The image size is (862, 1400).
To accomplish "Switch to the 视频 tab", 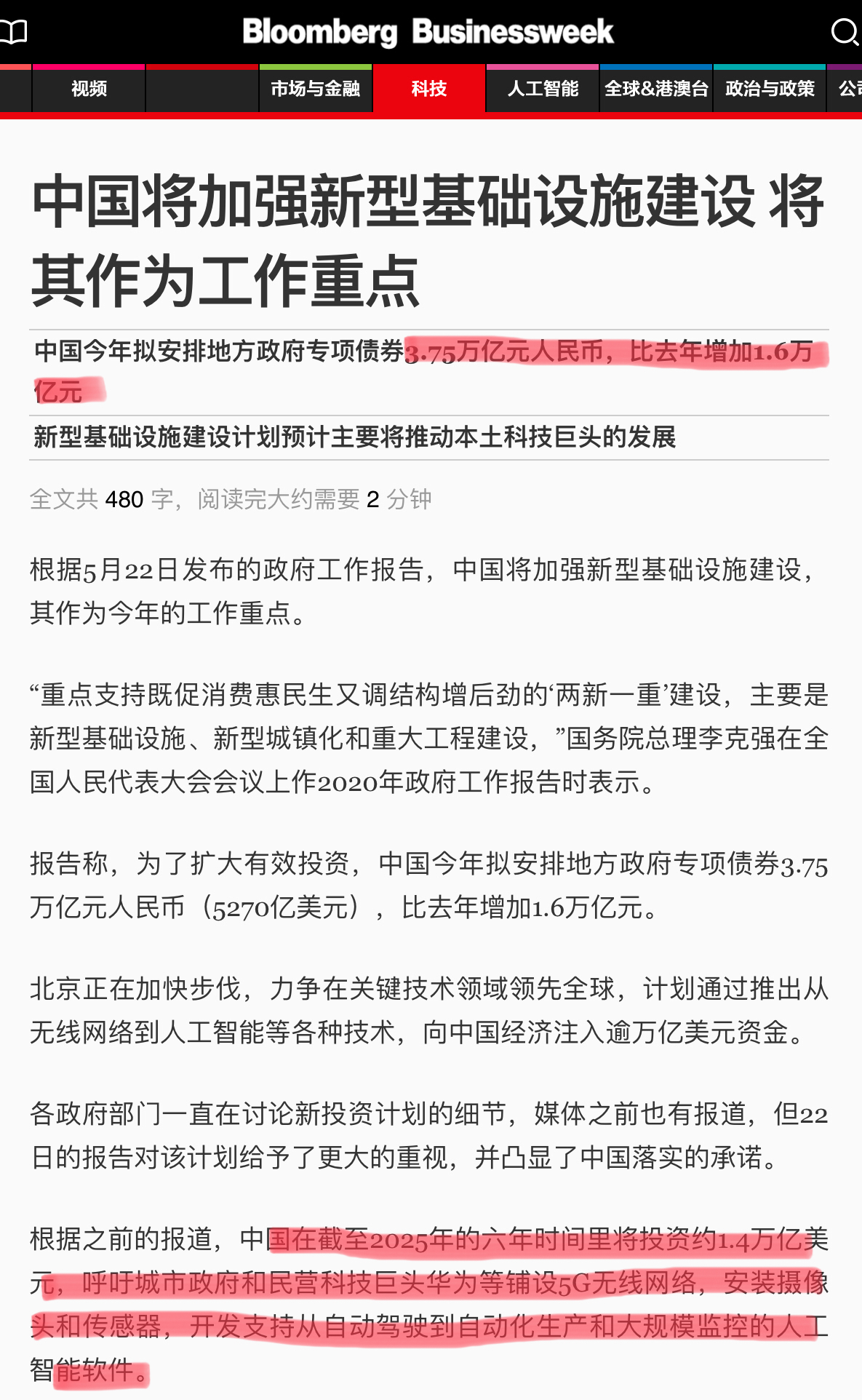I will [x=89, y=89].
